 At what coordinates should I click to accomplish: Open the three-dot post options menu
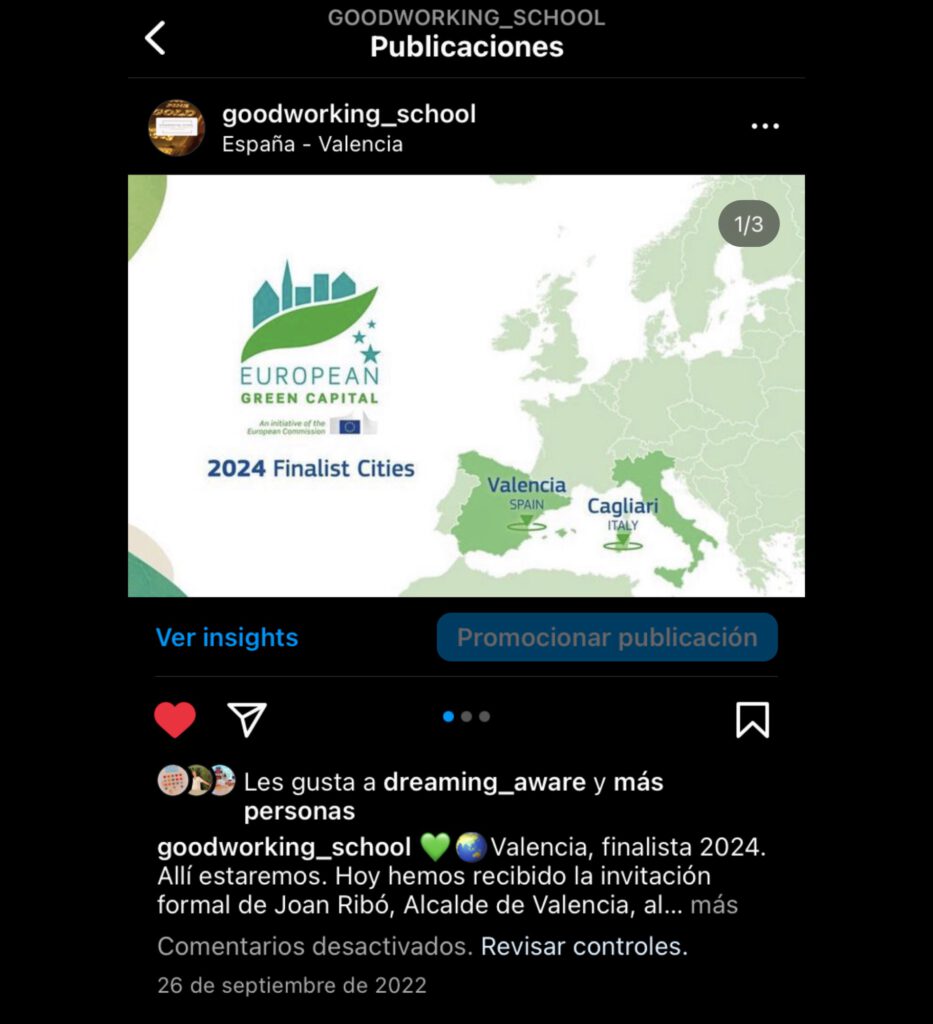click(764, 127)
